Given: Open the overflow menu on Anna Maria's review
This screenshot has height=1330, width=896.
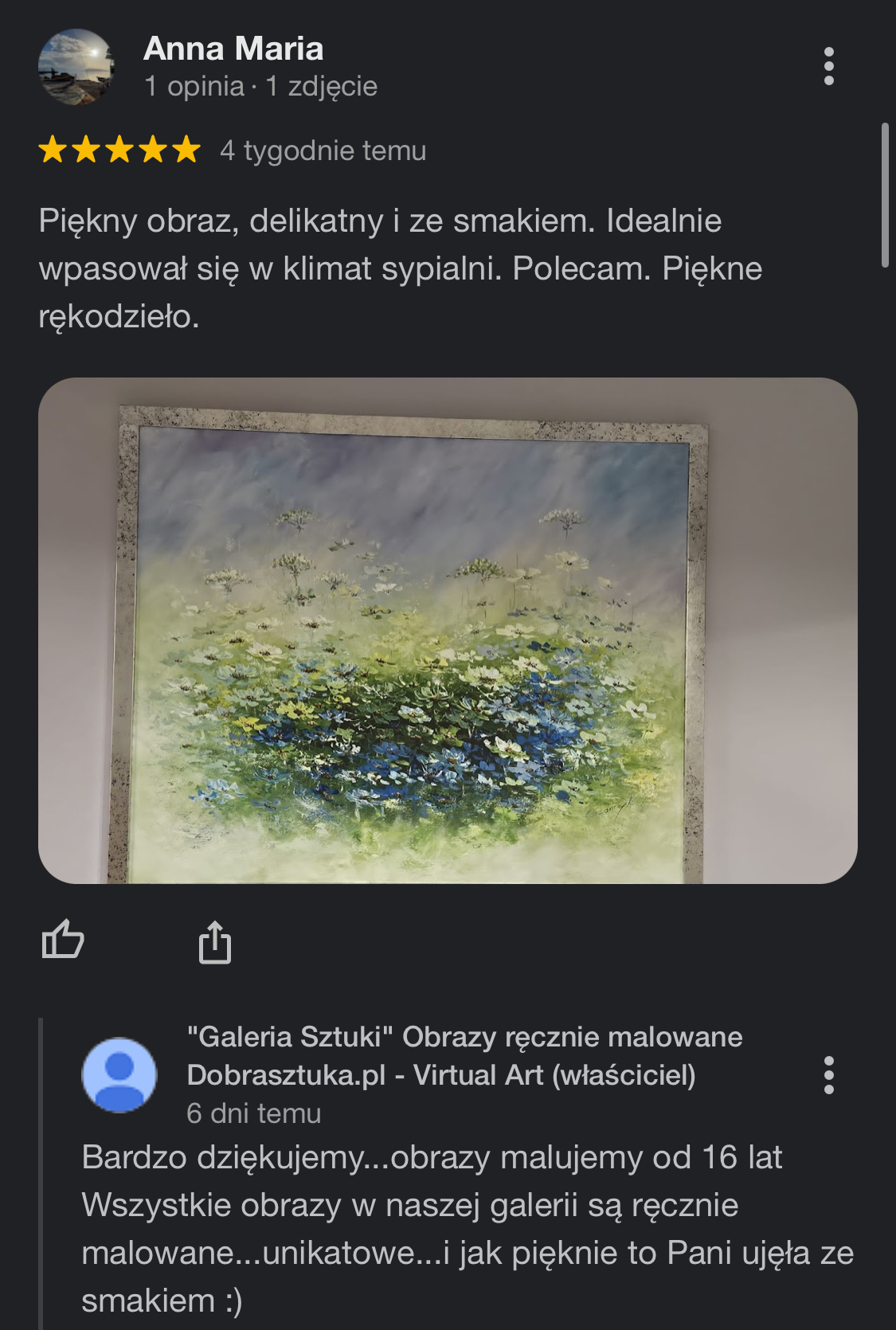Looking at the screenshot, I should pos(828,66).
